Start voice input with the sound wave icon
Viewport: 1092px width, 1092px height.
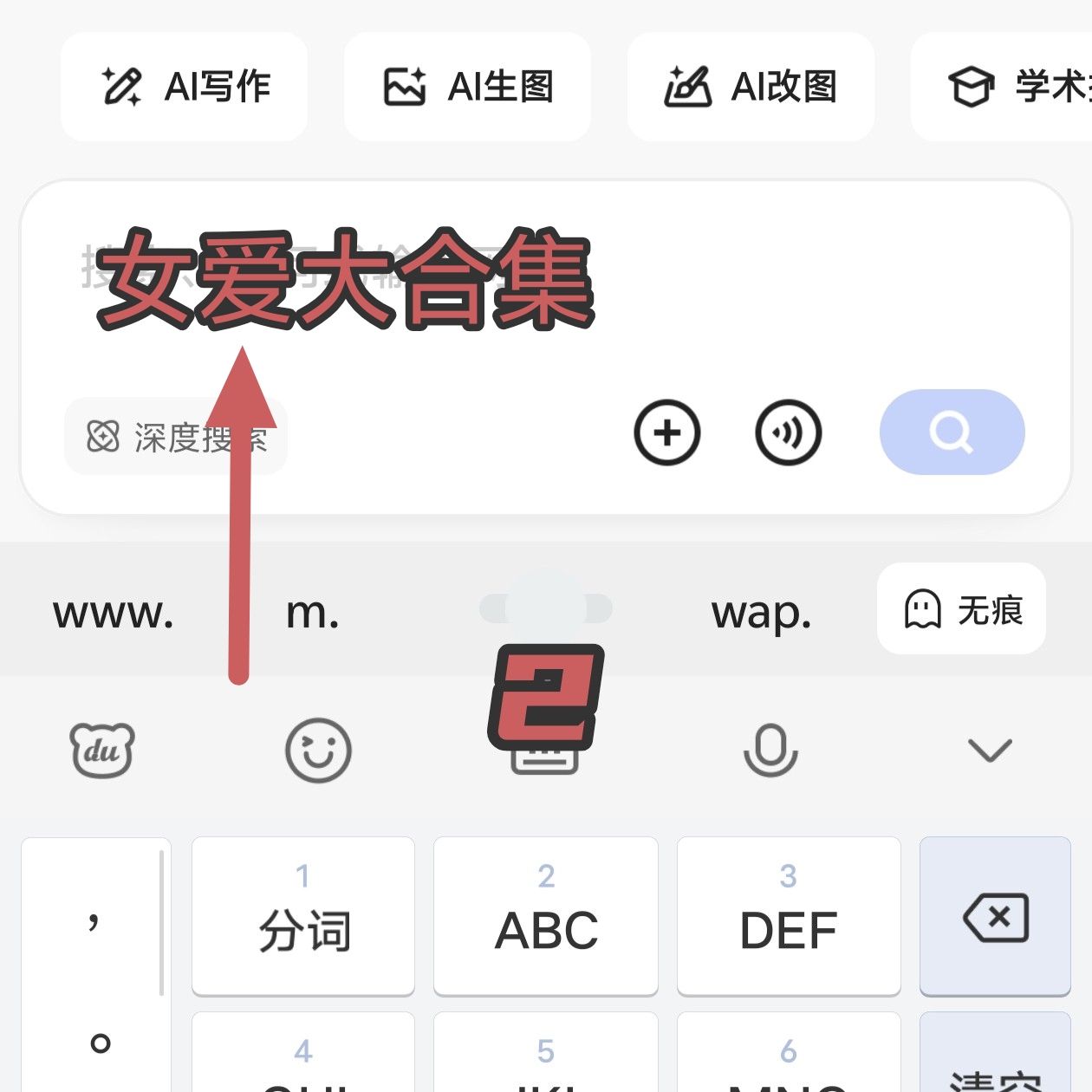click(788, 432)
